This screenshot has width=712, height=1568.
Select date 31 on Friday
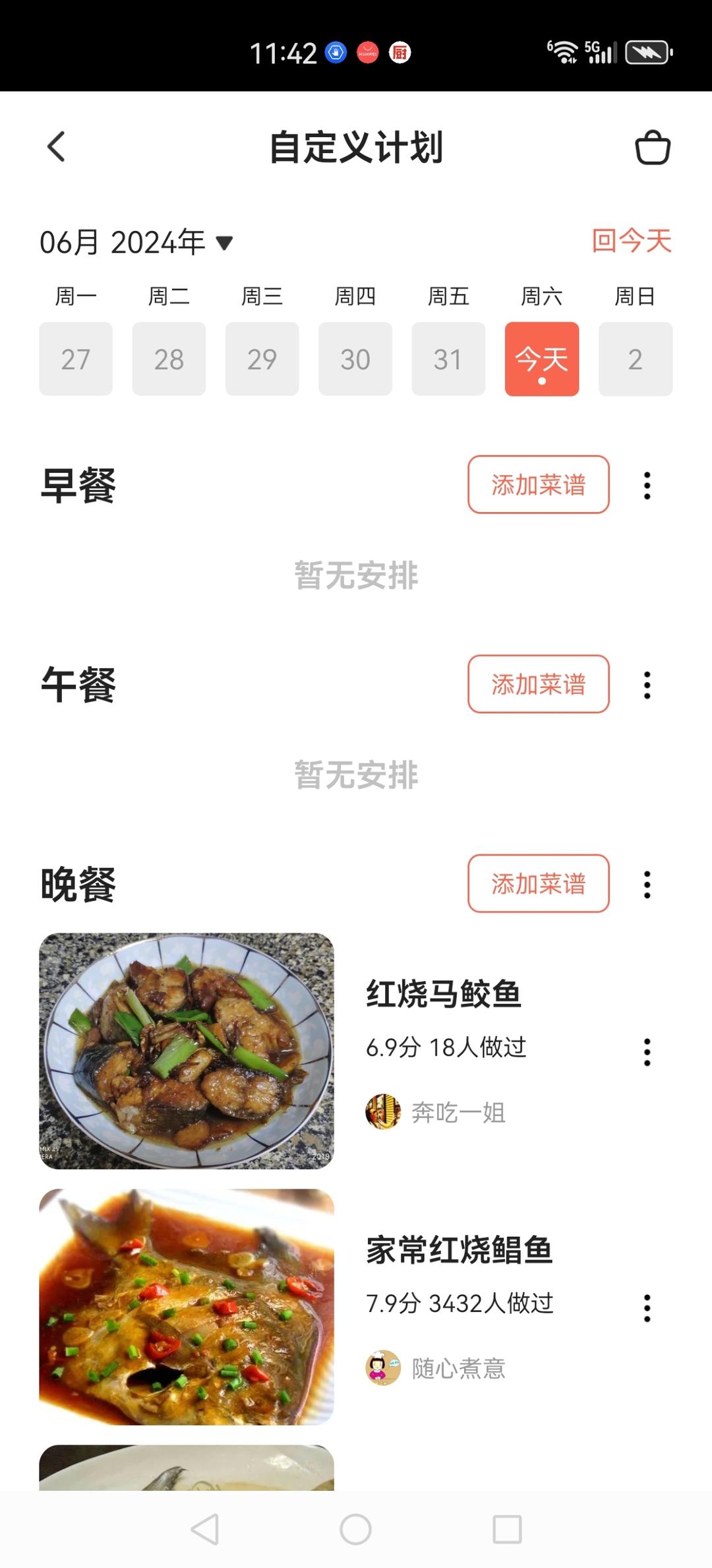[x=448, y=360]
